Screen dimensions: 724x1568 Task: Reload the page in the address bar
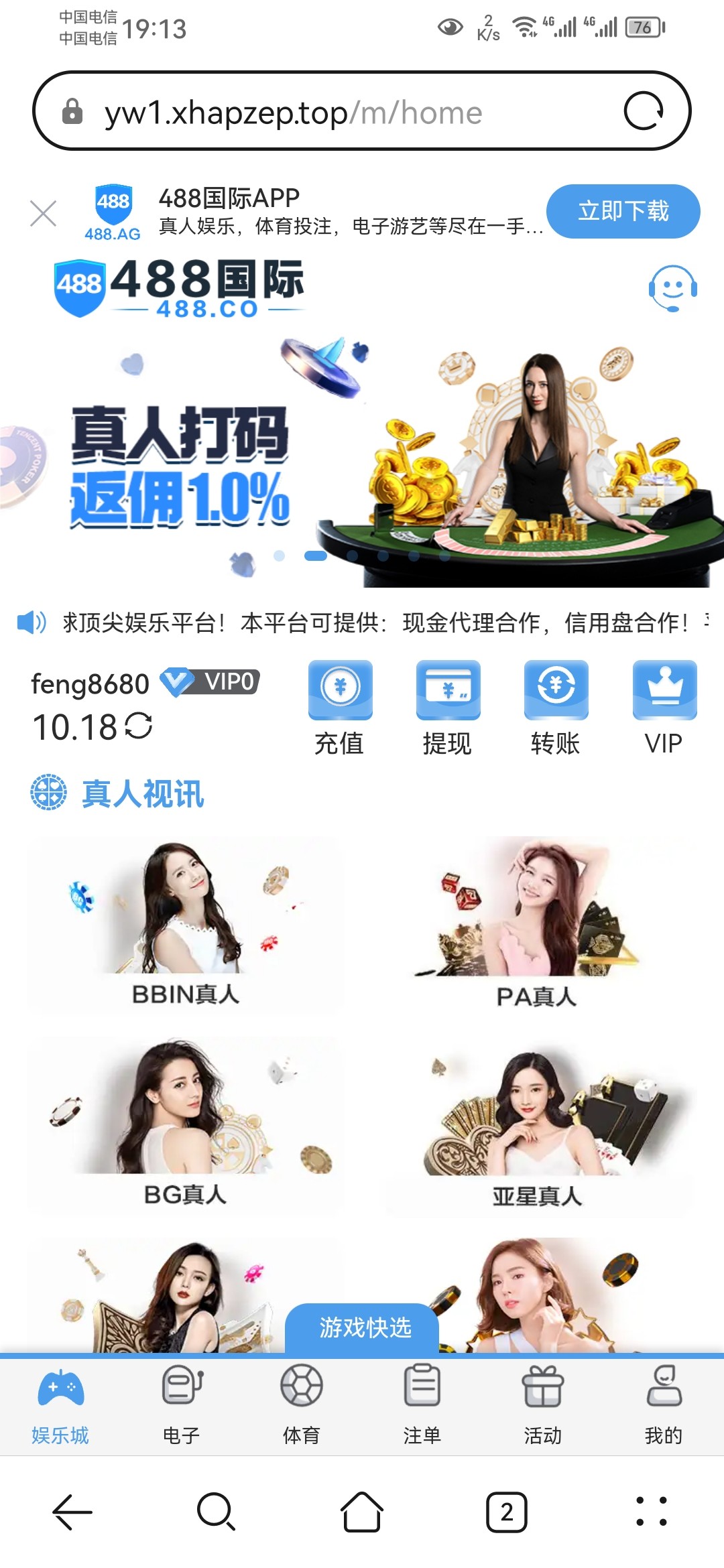[643, 111]
